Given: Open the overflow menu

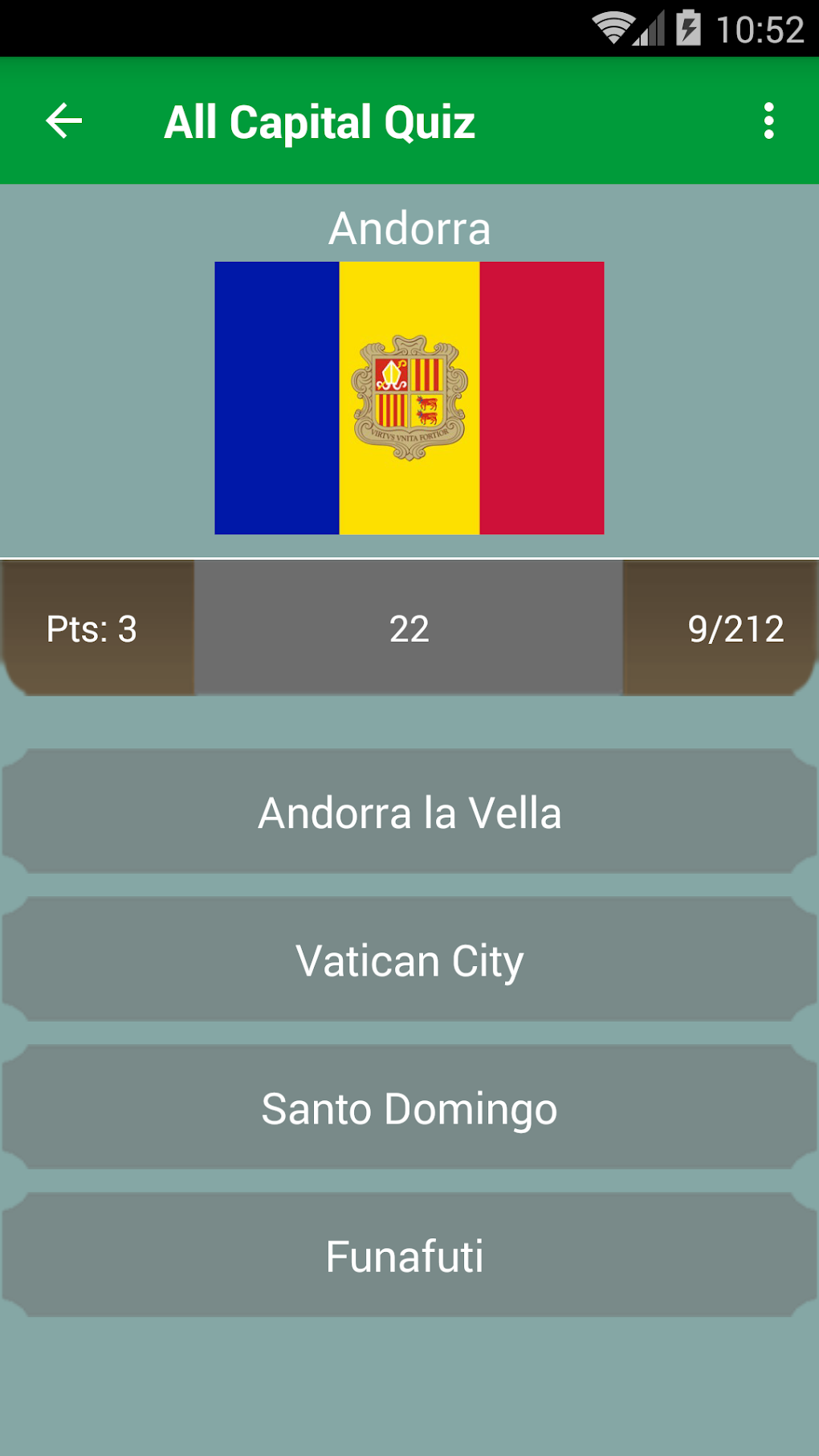Looking at the screenshot, I should tap(768, 121).
